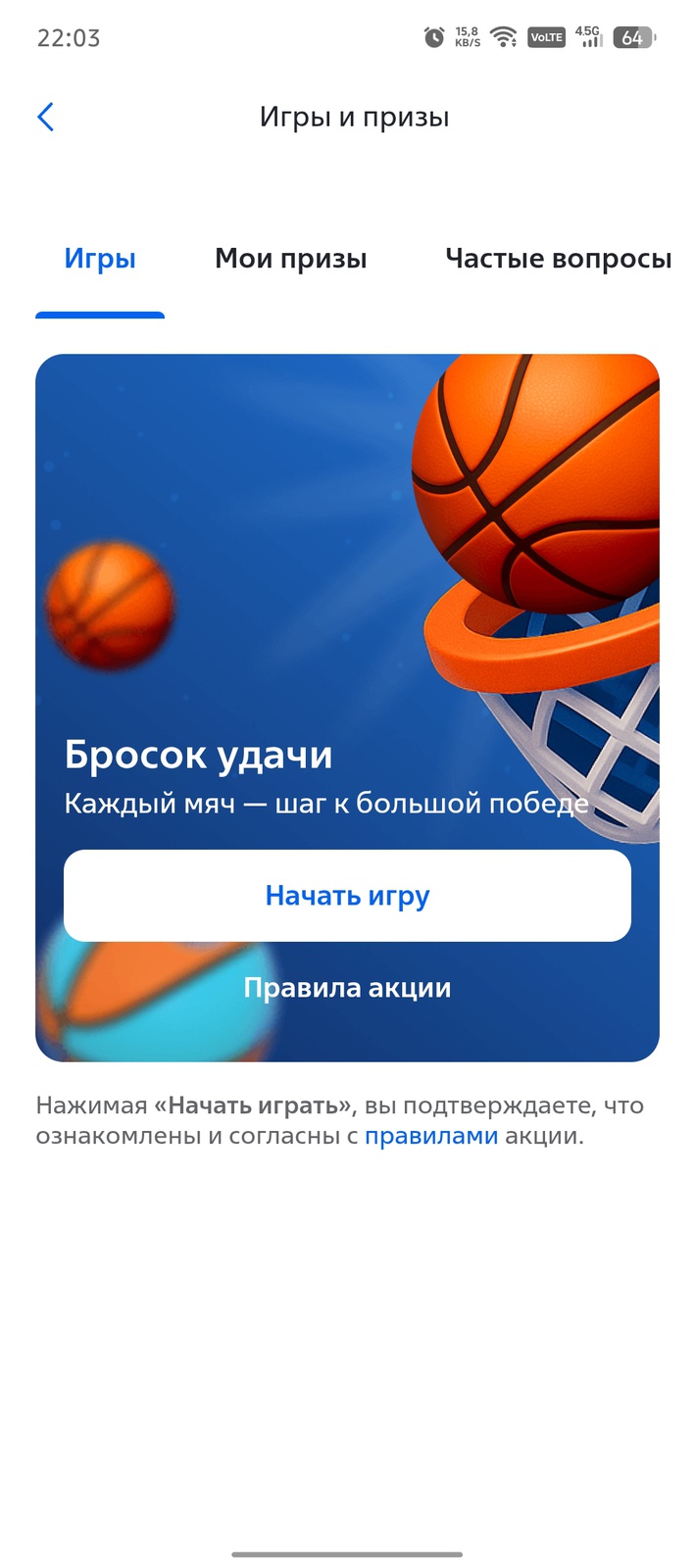
Task: Switch to the Мои призы tab
Action: click(290, 259)
